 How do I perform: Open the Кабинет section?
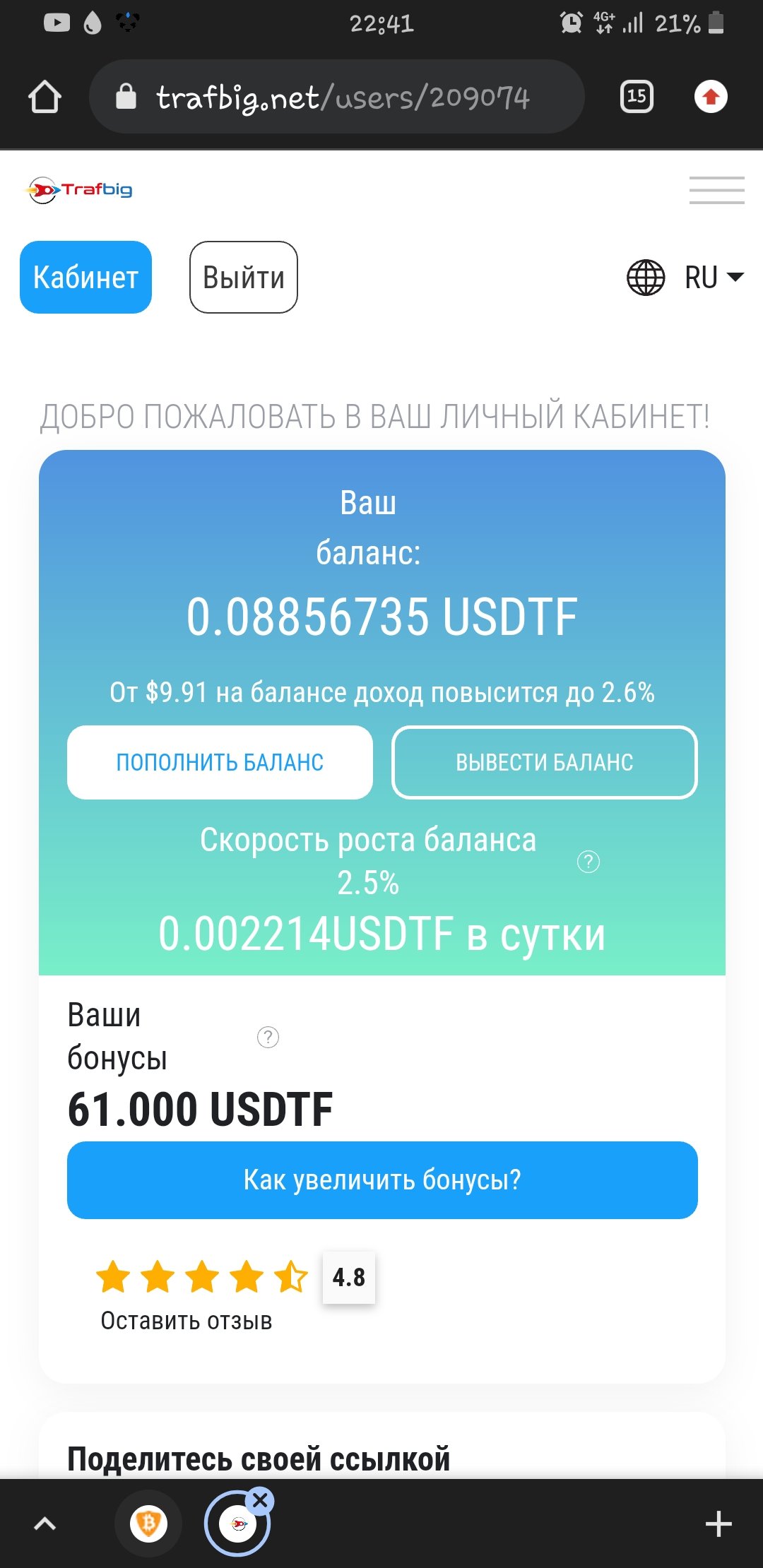85,277
